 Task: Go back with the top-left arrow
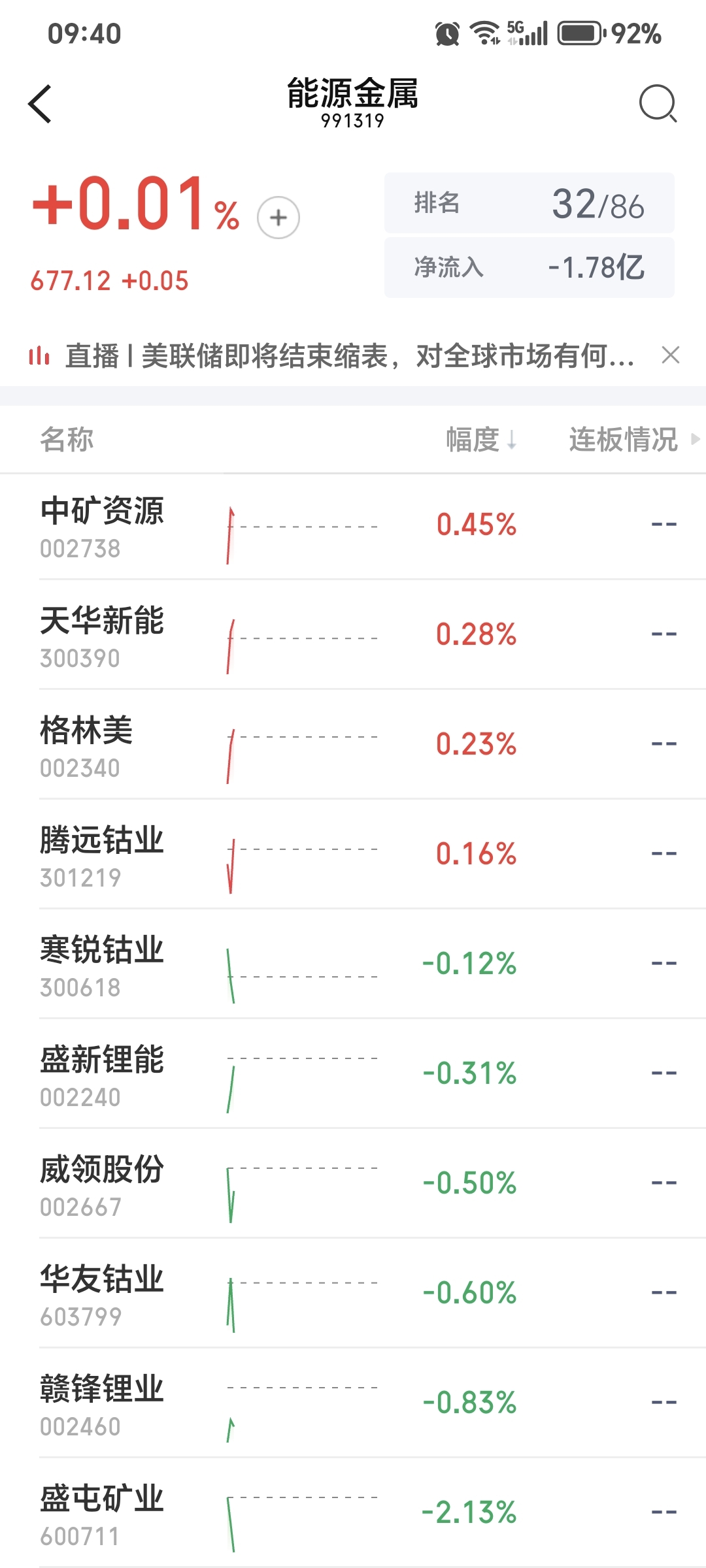[x=41, y=104]
